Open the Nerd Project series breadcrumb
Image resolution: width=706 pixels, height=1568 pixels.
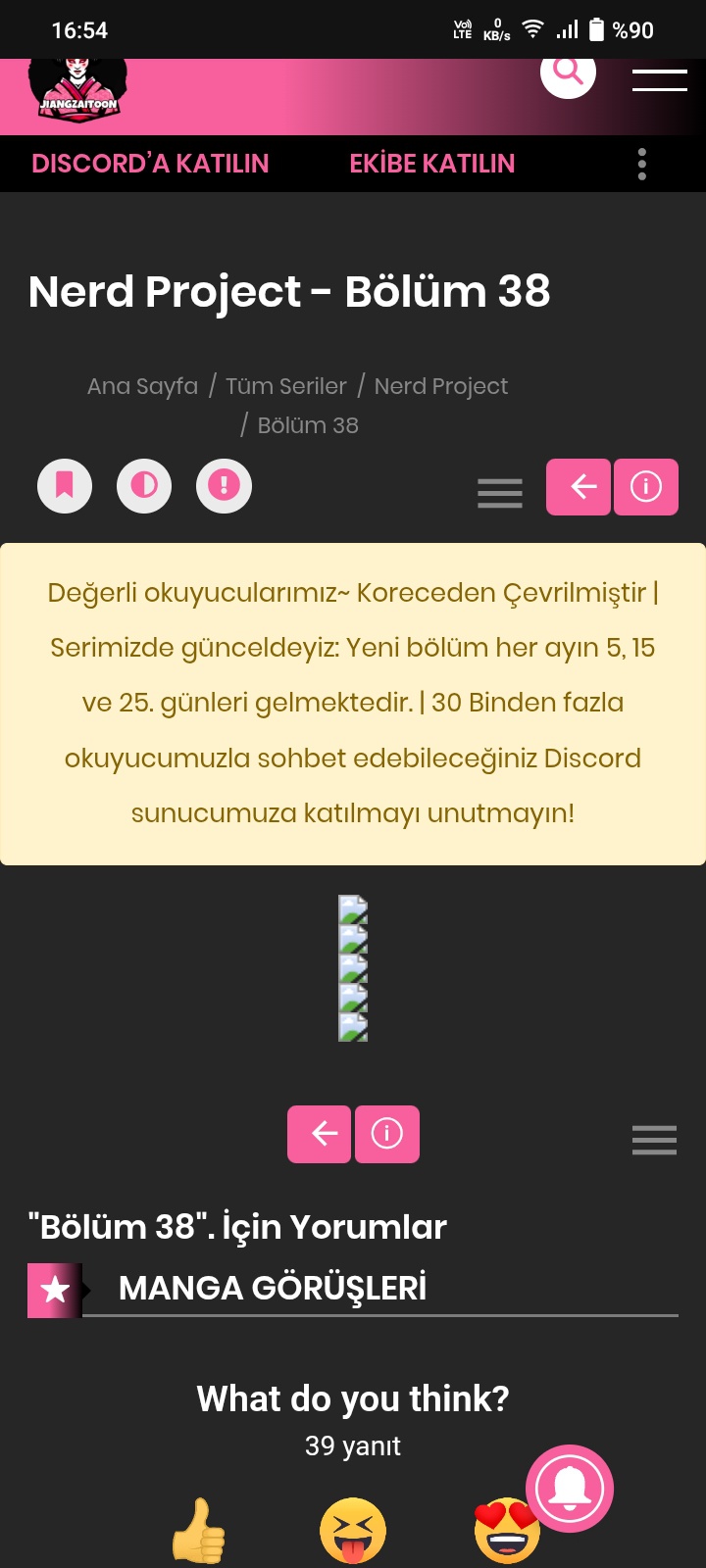coord(441,386)
